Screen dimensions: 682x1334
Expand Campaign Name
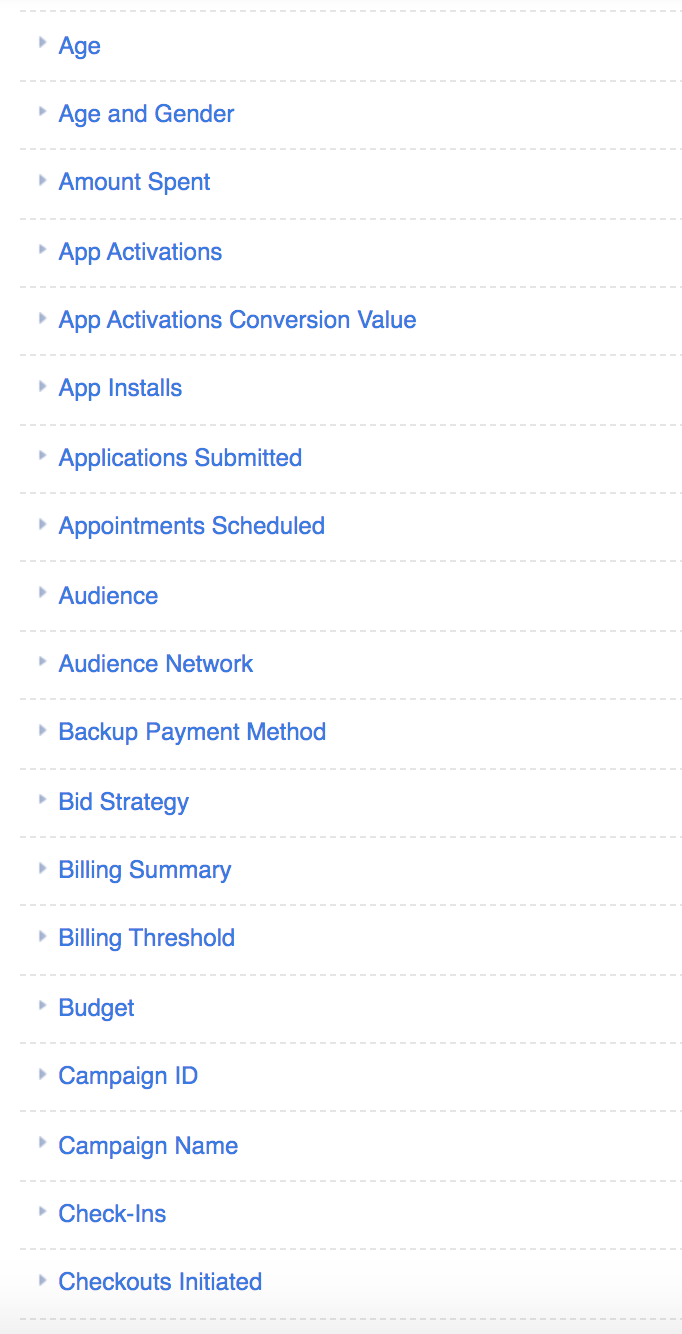coord(148,1146)
